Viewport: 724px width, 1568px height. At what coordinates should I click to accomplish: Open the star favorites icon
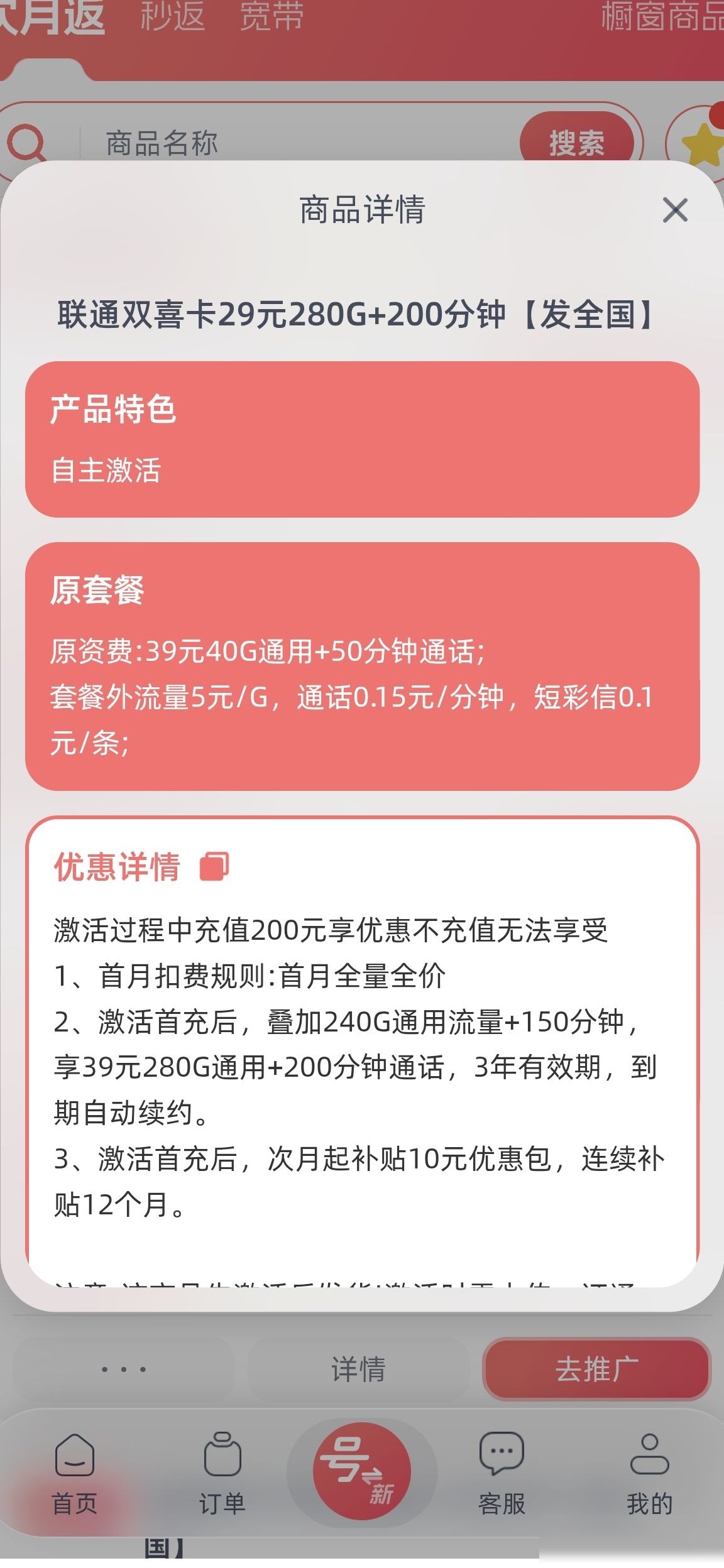(x=699, y=143)
